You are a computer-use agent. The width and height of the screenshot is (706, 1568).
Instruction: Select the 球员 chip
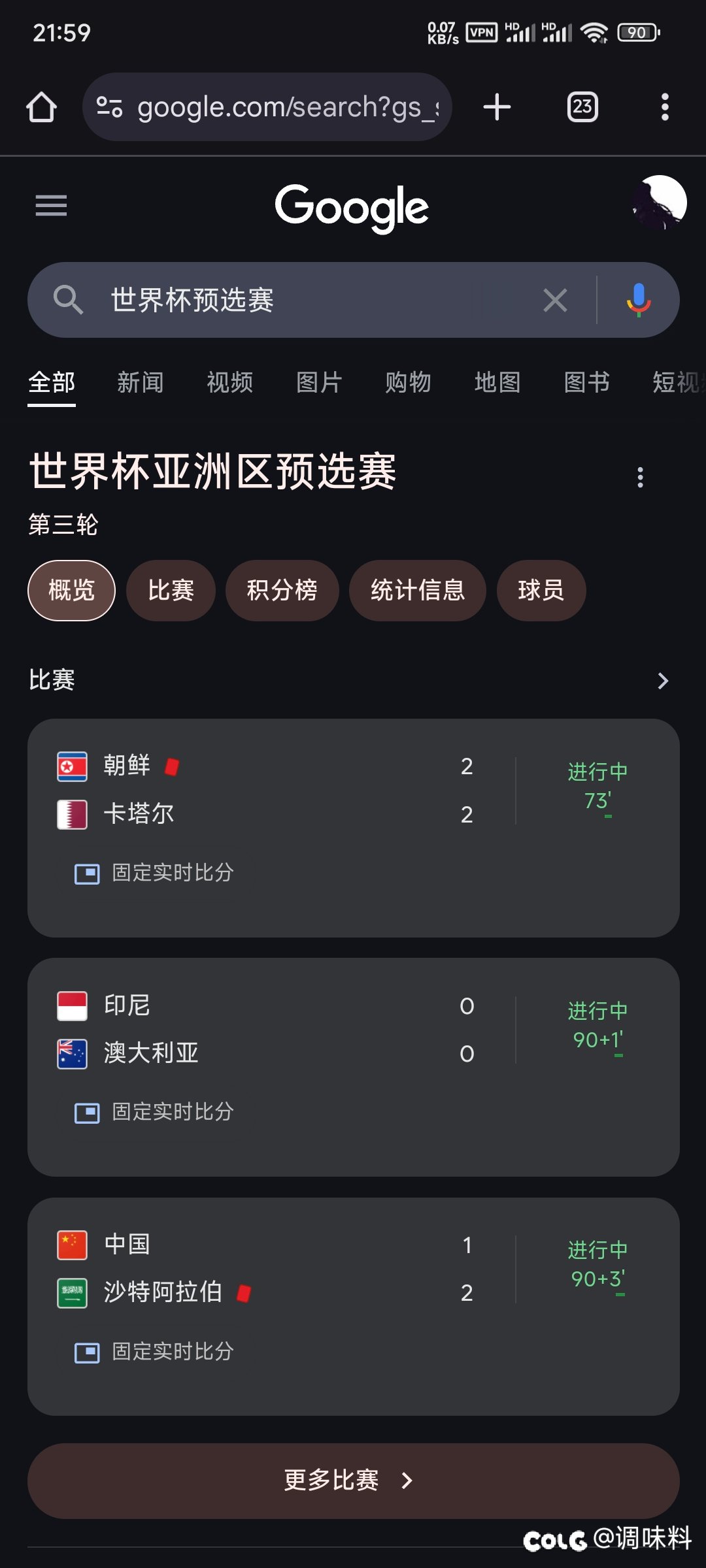[541, 591]
